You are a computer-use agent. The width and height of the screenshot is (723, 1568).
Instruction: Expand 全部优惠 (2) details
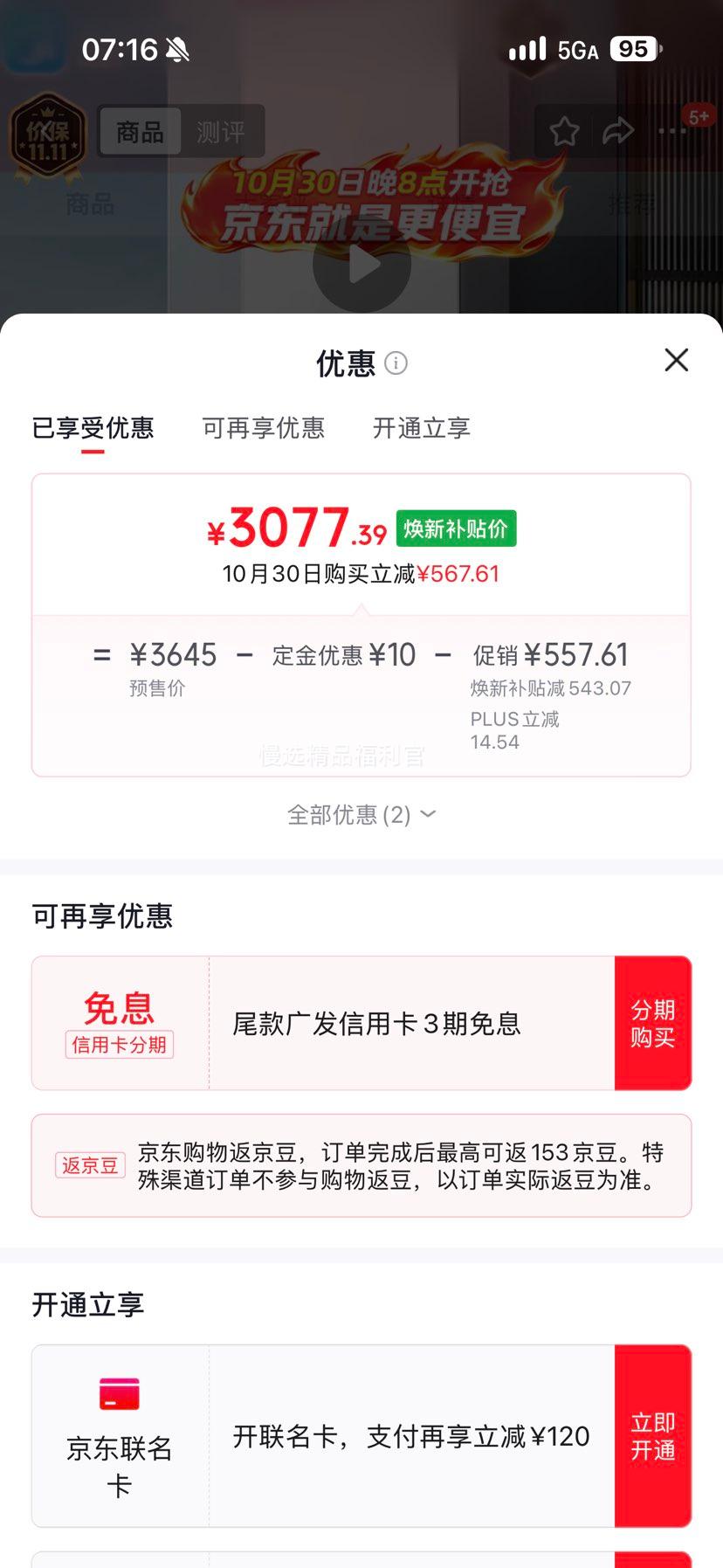click(x=361, y=815)
